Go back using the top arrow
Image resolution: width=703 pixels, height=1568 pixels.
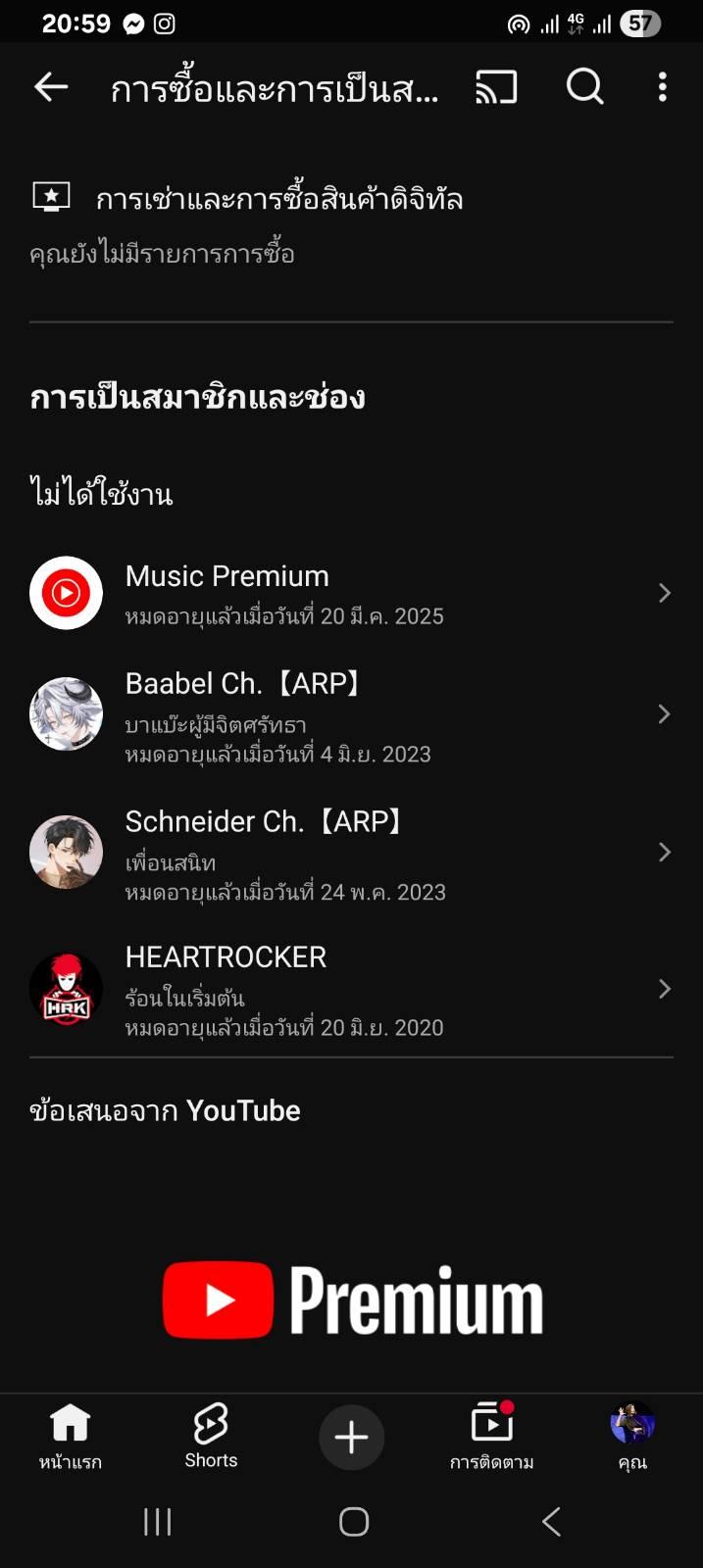[x=51, y=88]
